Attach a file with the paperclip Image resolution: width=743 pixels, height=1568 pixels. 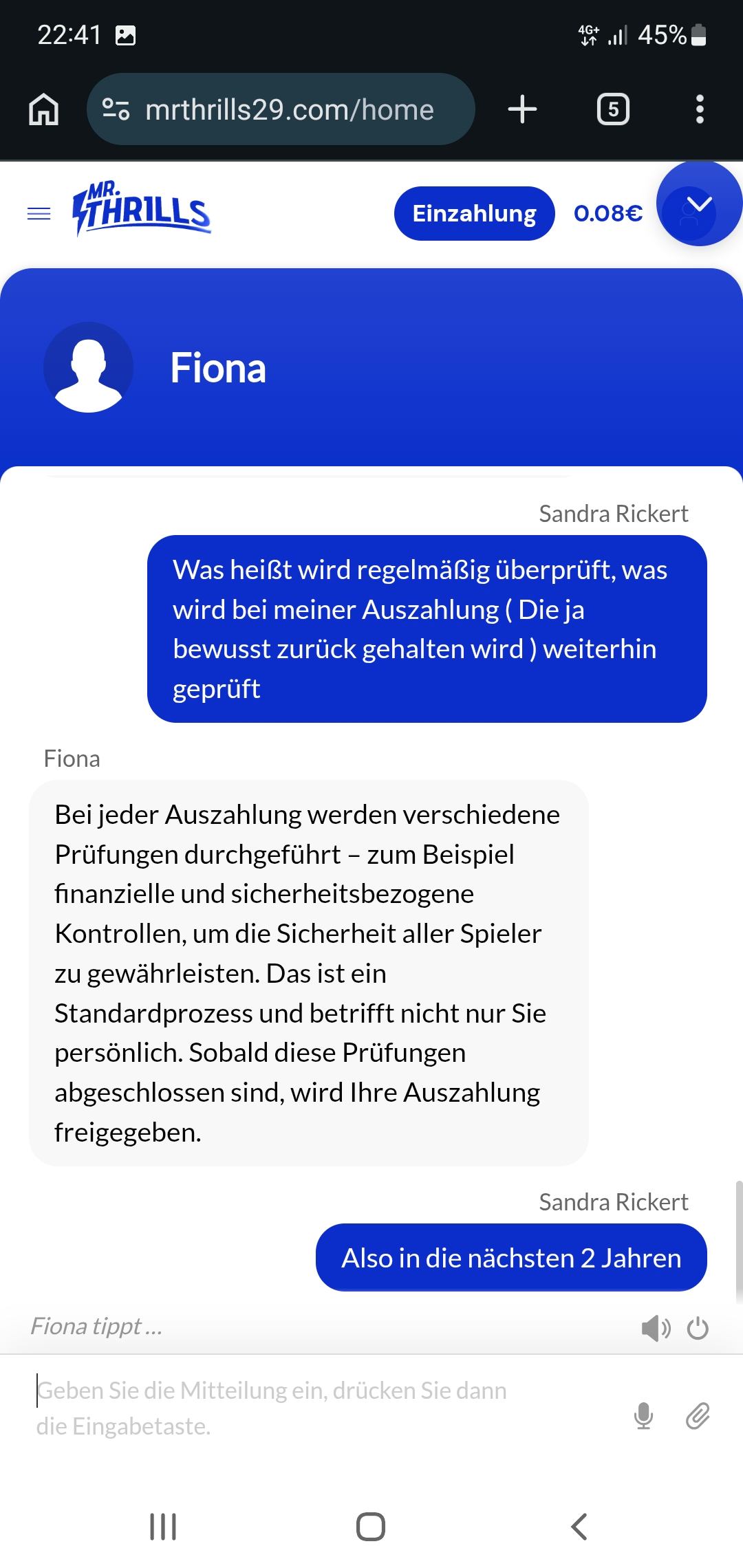[x=698, y=1416]
